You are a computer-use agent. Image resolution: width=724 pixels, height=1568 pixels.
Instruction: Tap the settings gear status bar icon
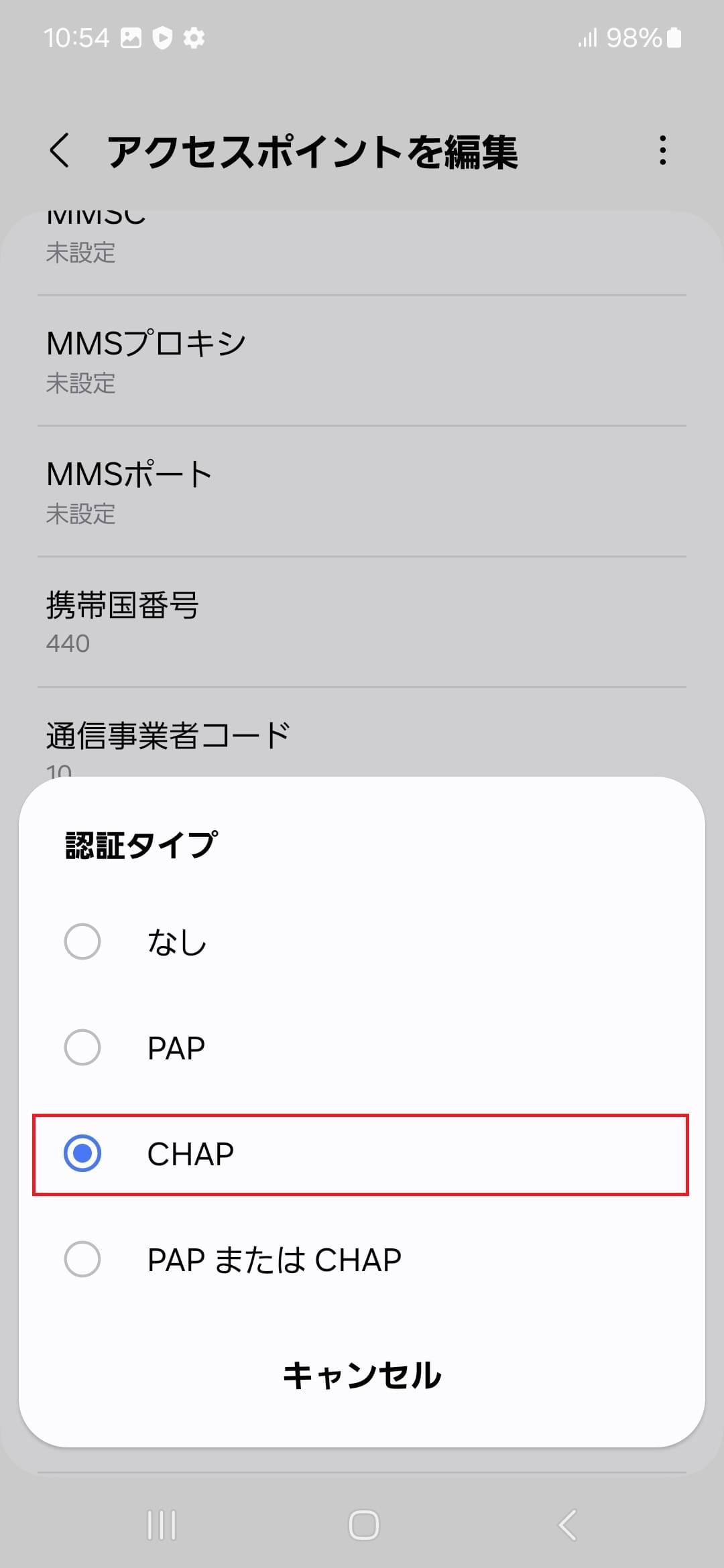tap(194, 38)
